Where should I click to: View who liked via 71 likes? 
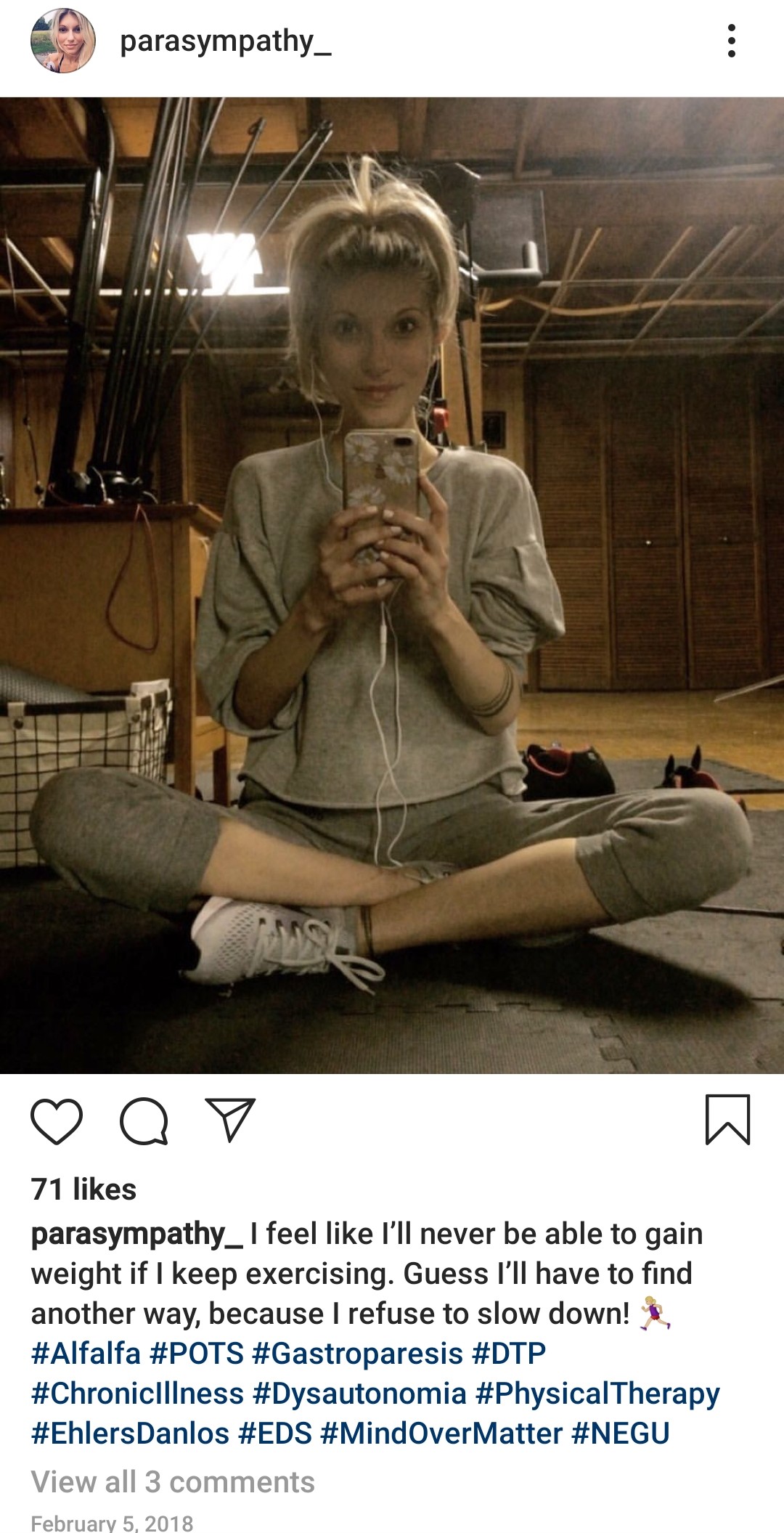(x=83, y=1190)
